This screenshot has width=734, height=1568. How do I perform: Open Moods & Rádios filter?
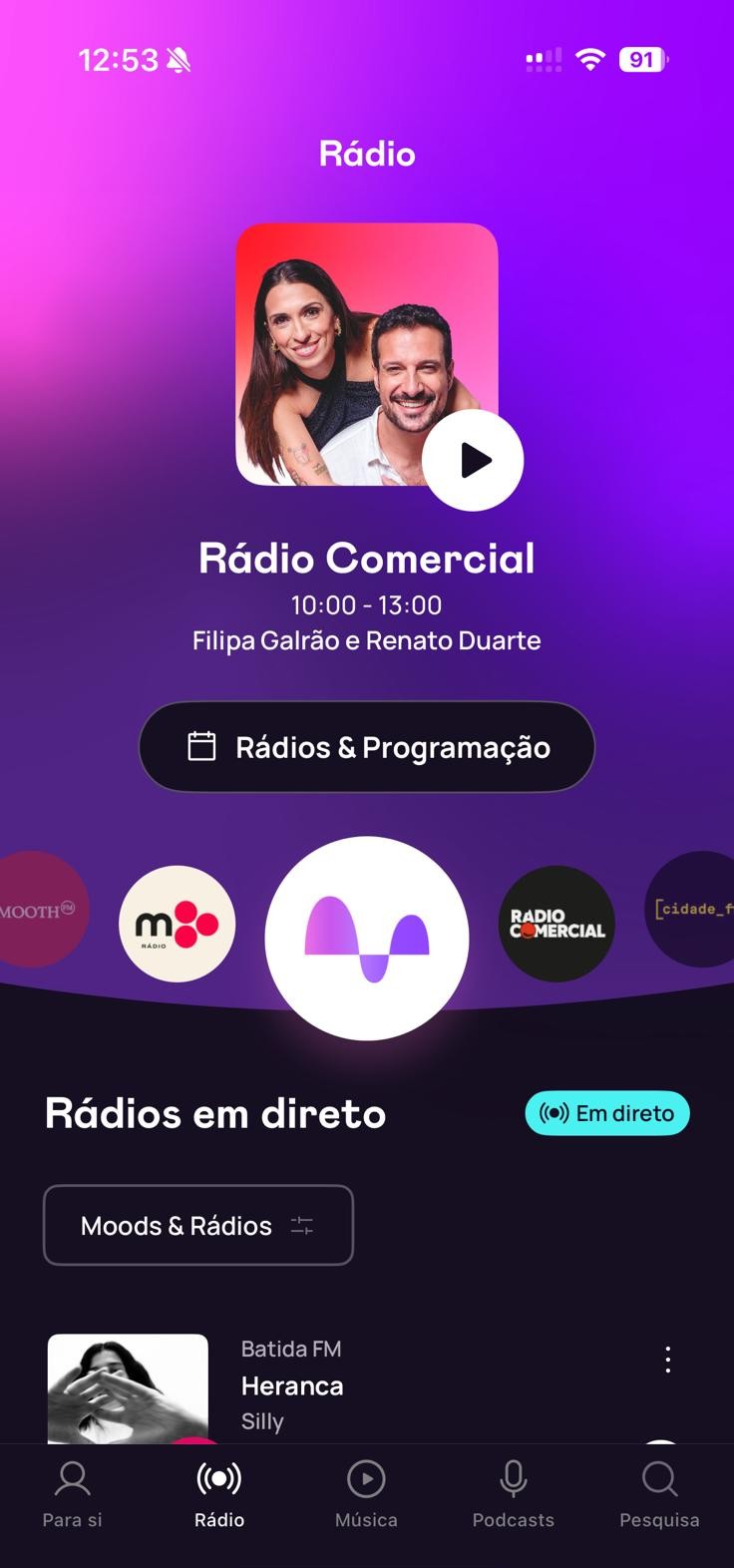pos(198,1225)
